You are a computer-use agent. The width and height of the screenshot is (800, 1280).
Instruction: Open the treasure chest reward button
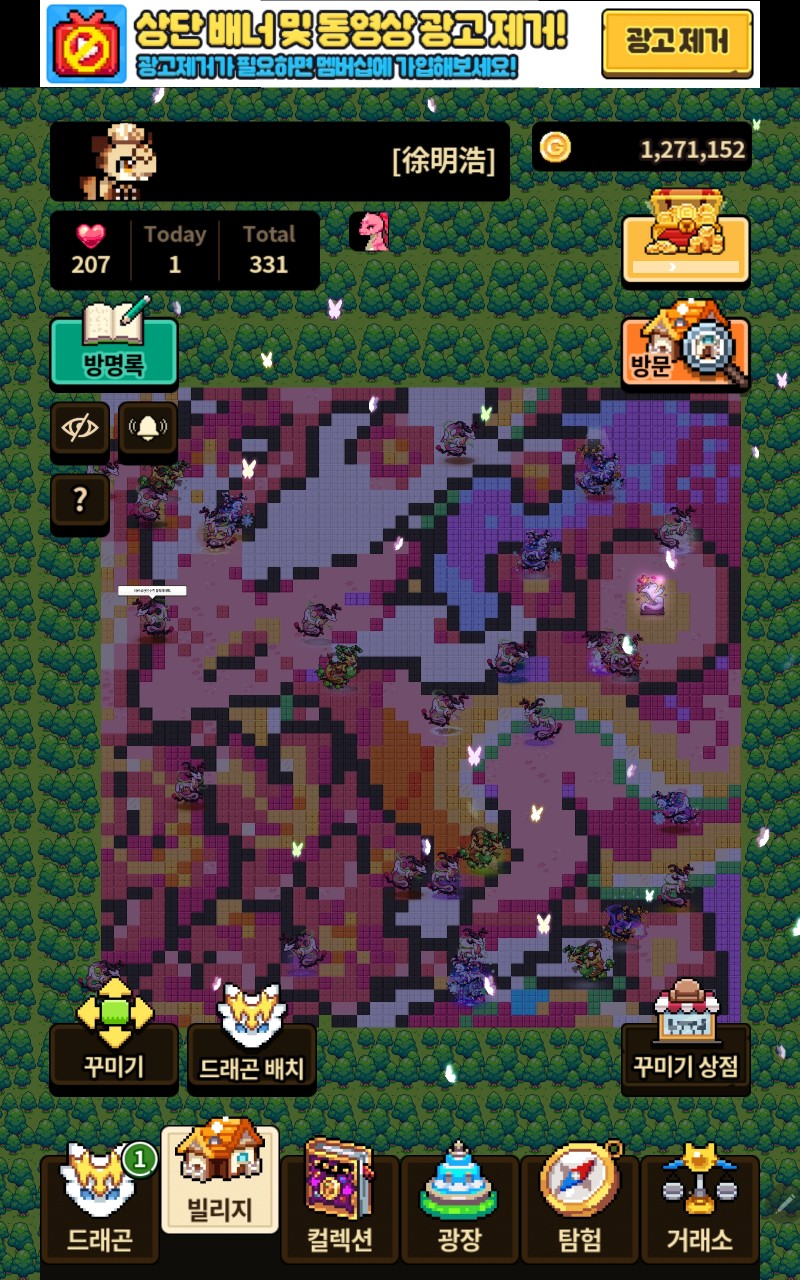pyautogui.click(x=685, y=240)
